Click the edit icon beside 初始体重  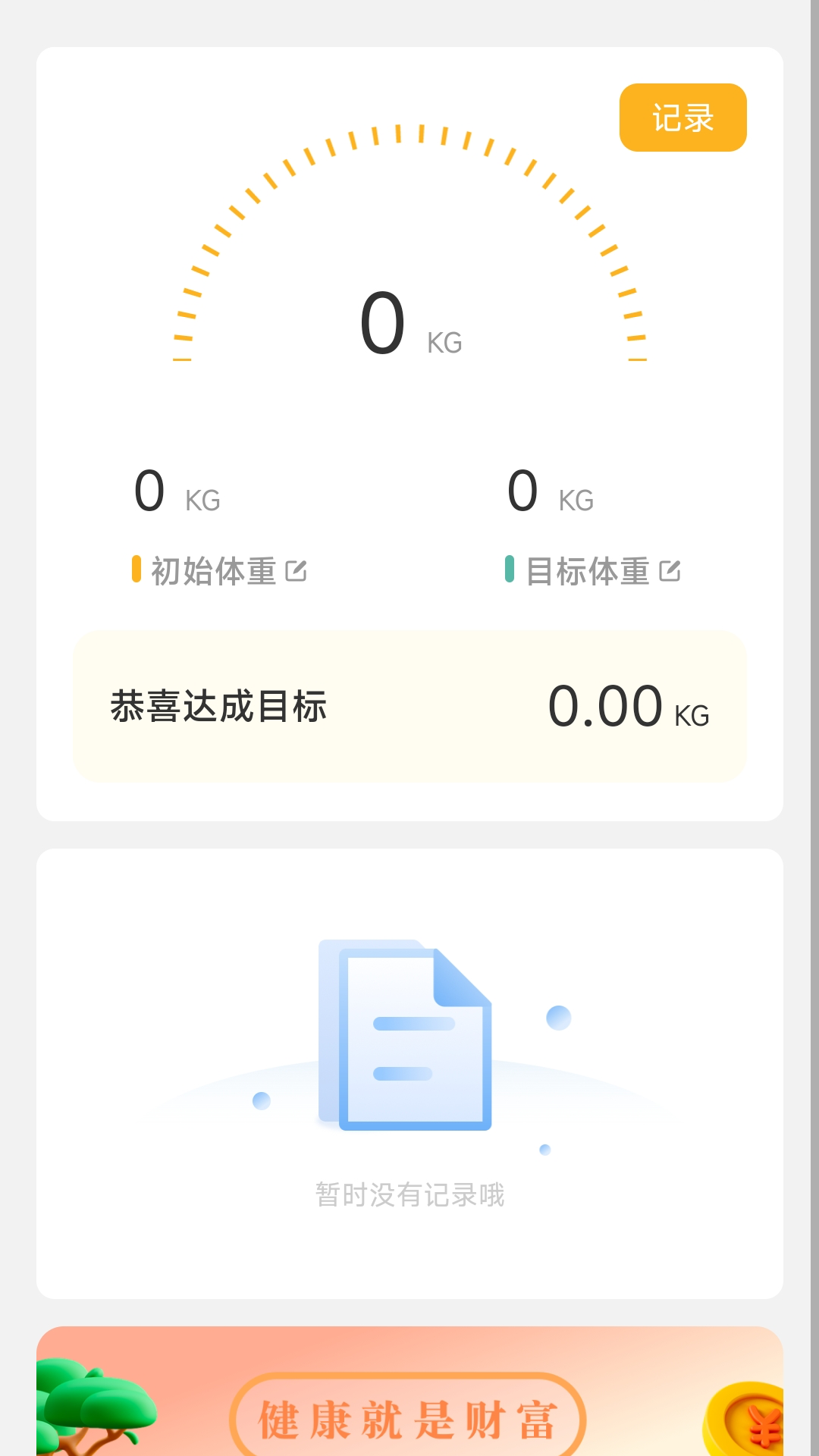pyautogui.click(x=297, y=572)
